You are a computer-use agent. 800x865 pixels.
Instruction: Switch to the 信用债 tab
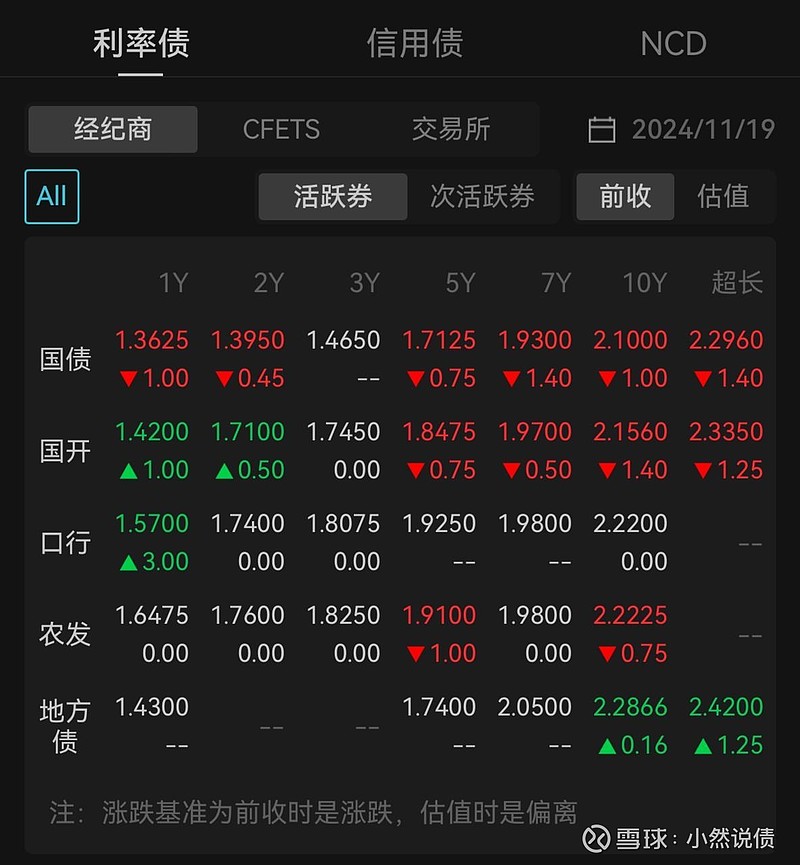pos(416,43)
